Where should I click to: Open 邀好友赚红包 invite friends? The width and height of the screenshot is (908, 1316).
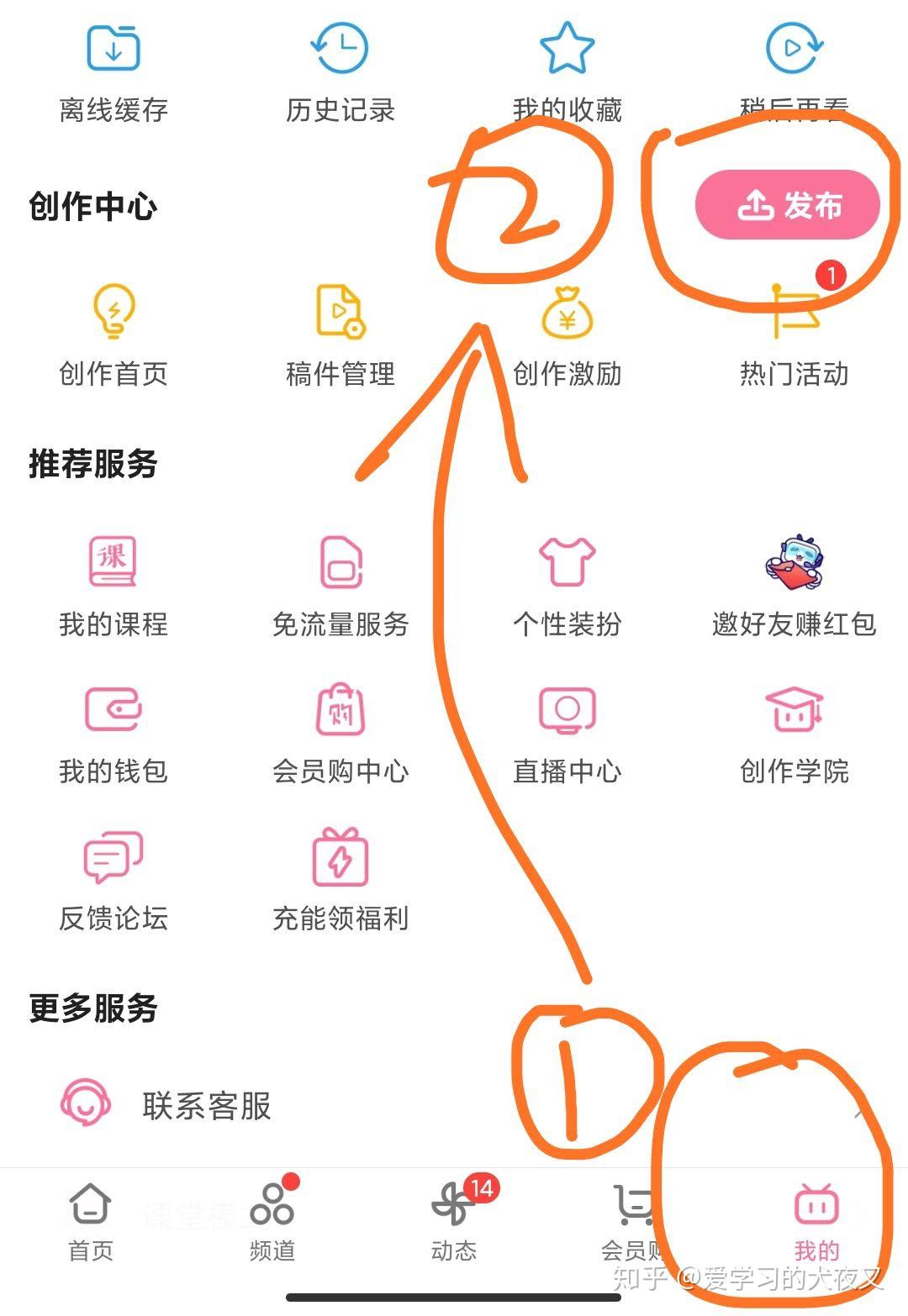point(794,586)
